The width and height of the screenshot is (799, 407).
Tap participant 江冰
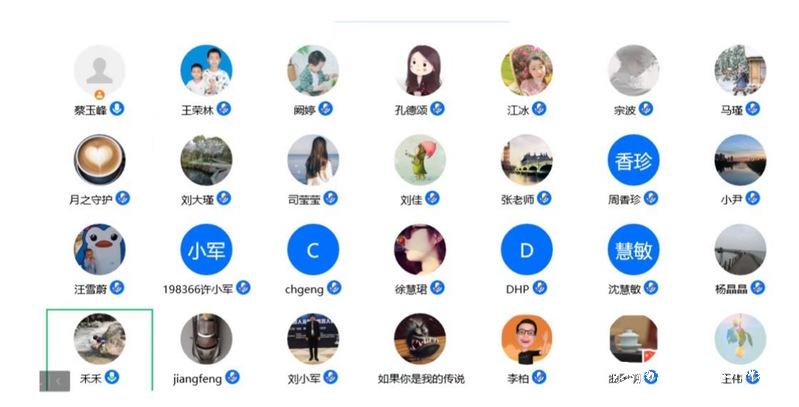pos(526,71)
